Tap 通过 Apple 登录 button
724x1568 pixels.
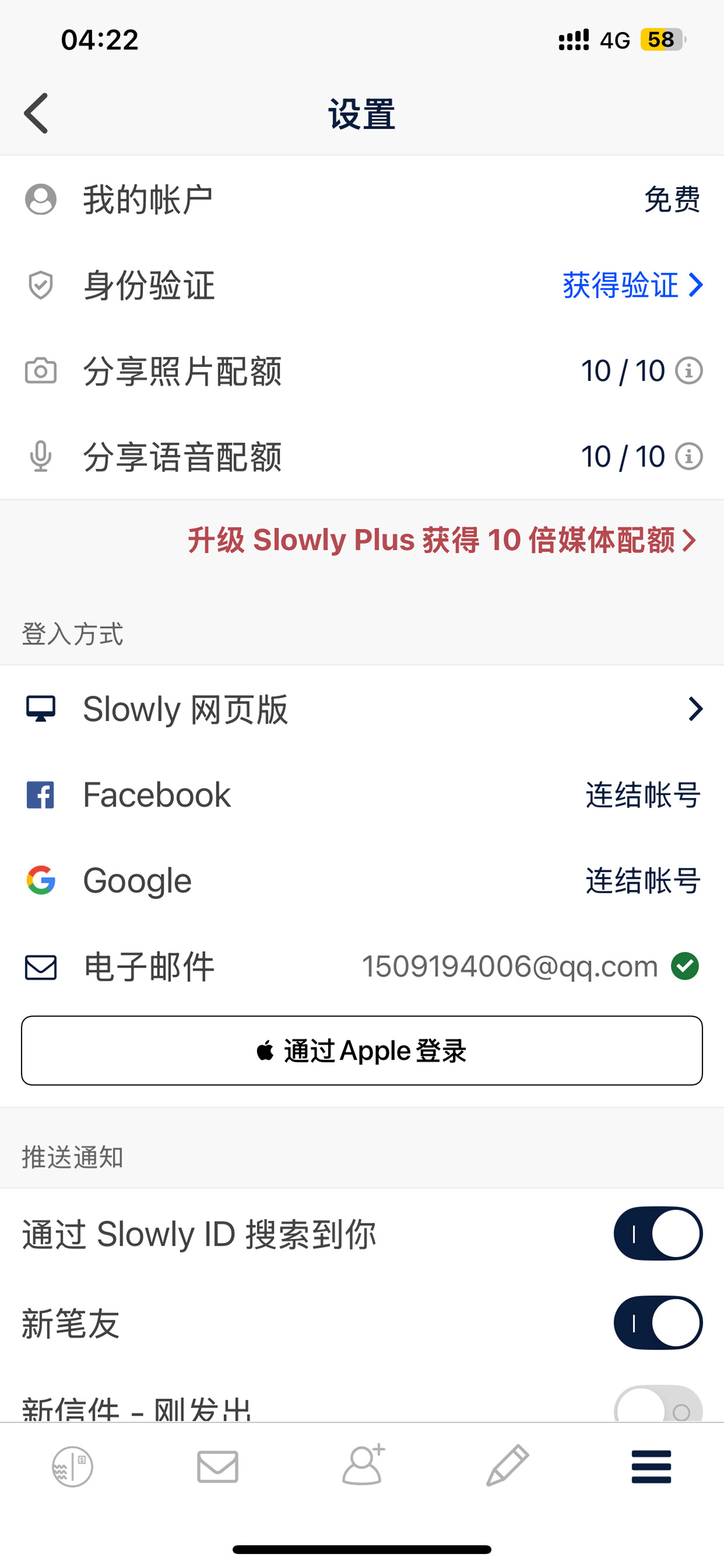[x=362, y=1050]
